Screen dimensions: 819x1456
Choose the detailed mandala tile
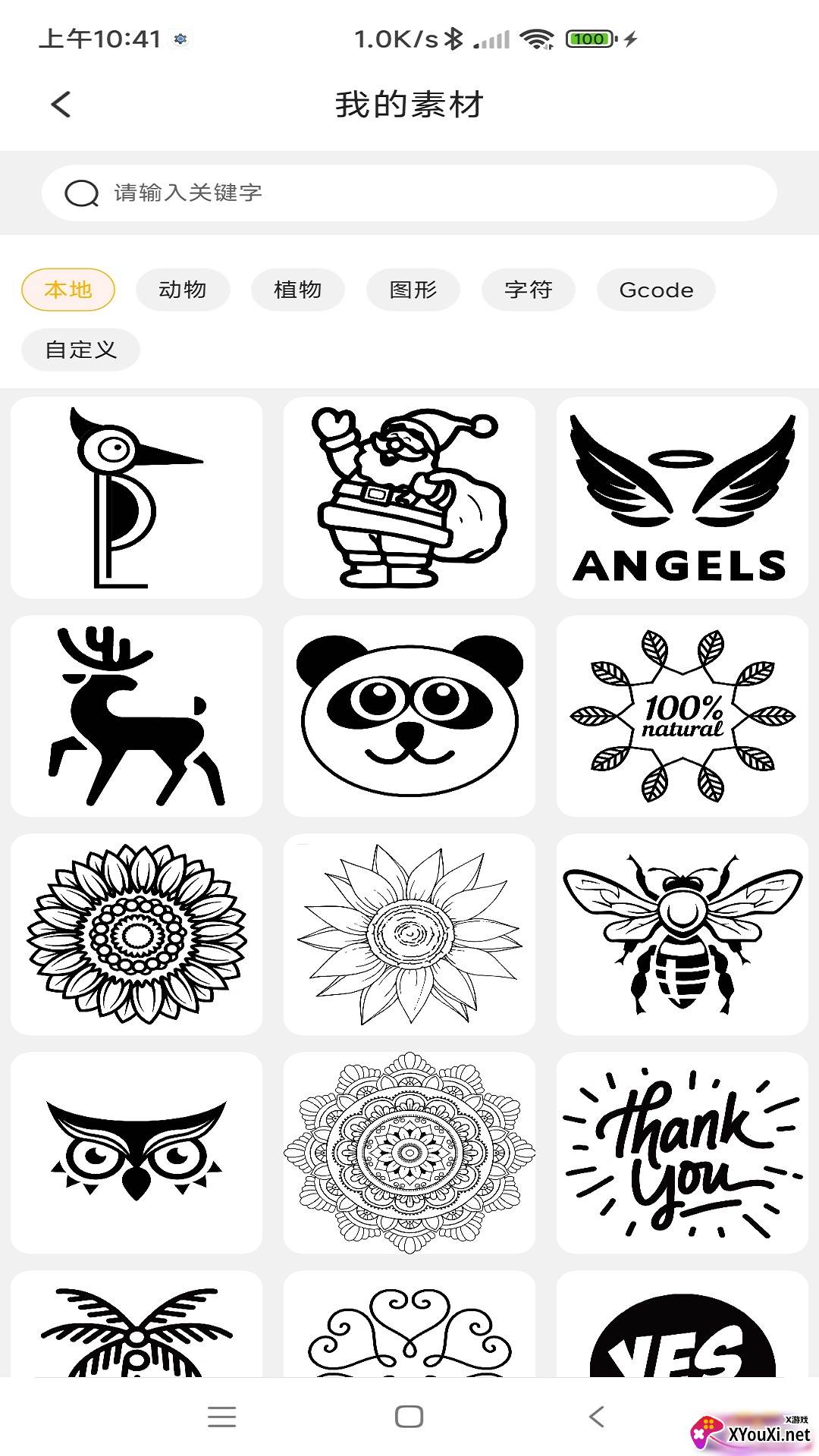click(409, 1153)
